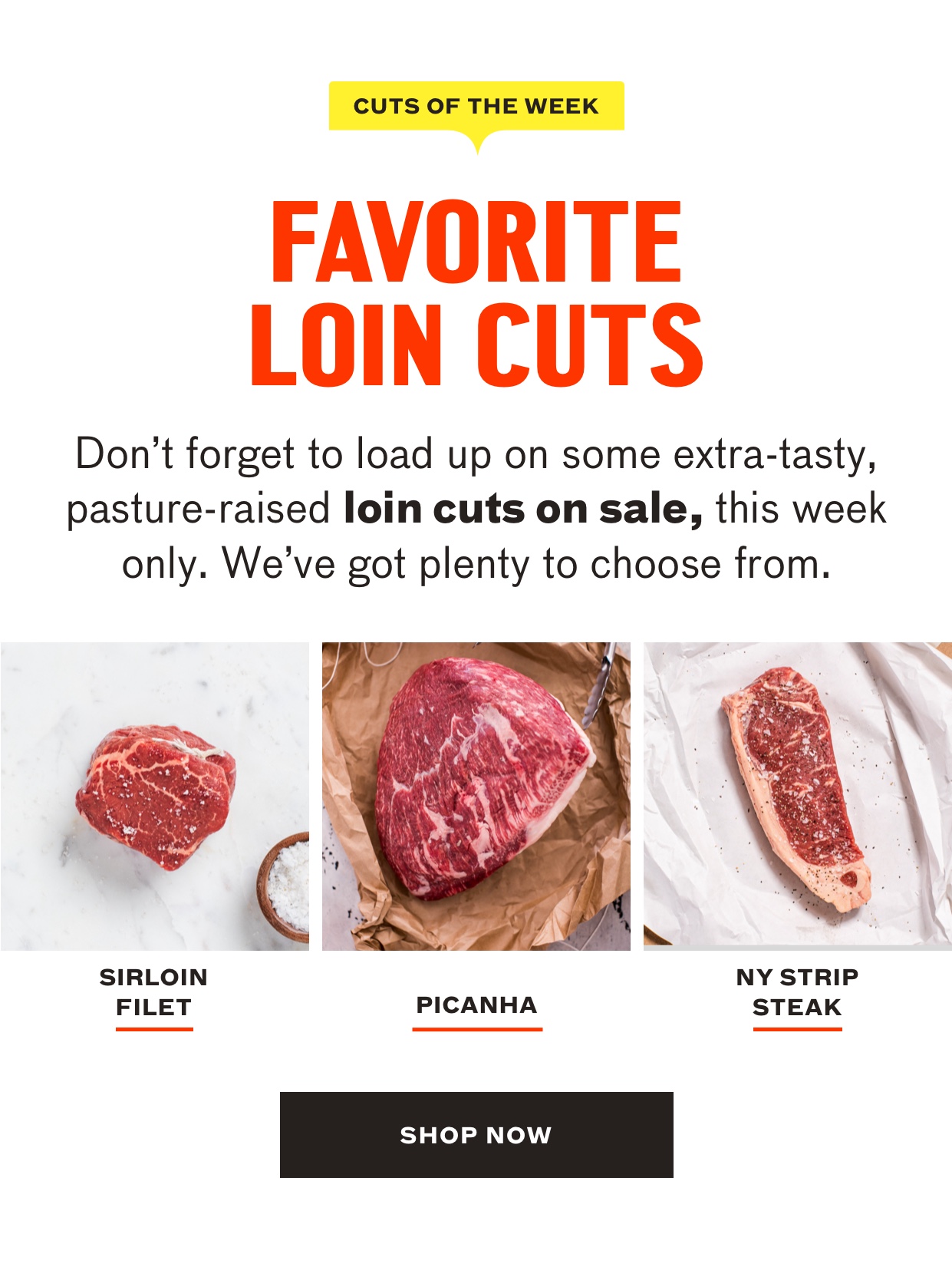This screenshot has width=952, height=1270.
Task: View the Sirloin Filet product photo
Action: (x=154, y=796)
